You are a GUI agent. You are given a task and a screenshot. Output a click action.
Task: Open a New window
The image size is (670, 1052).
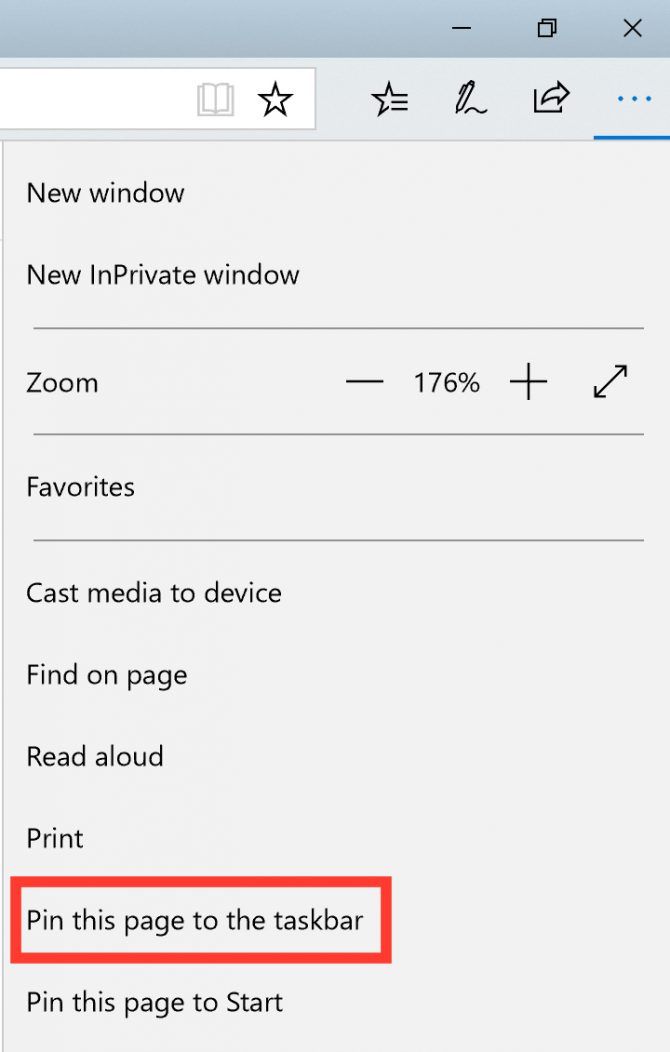[x=105, y=193]
